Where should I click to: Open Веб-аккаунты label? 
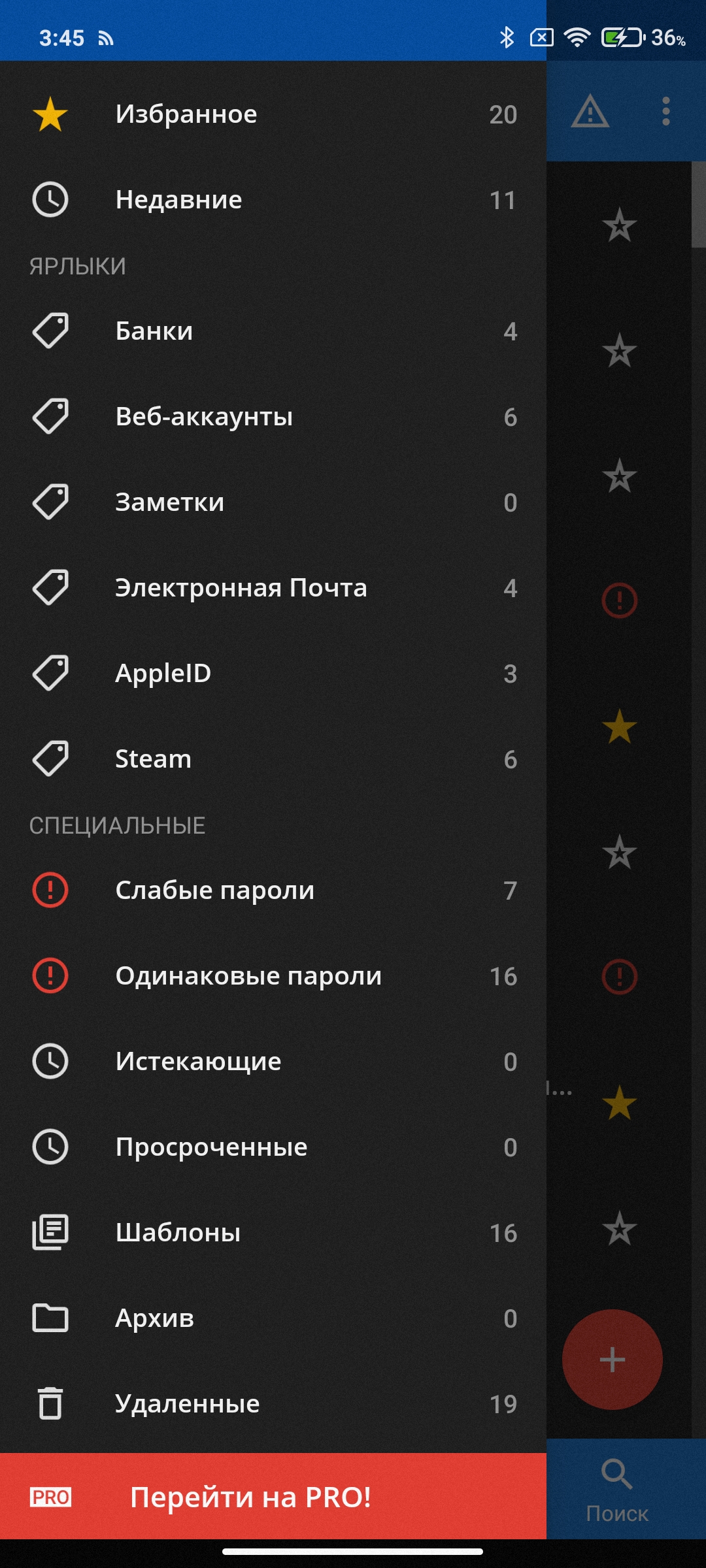tap(261, 417)
